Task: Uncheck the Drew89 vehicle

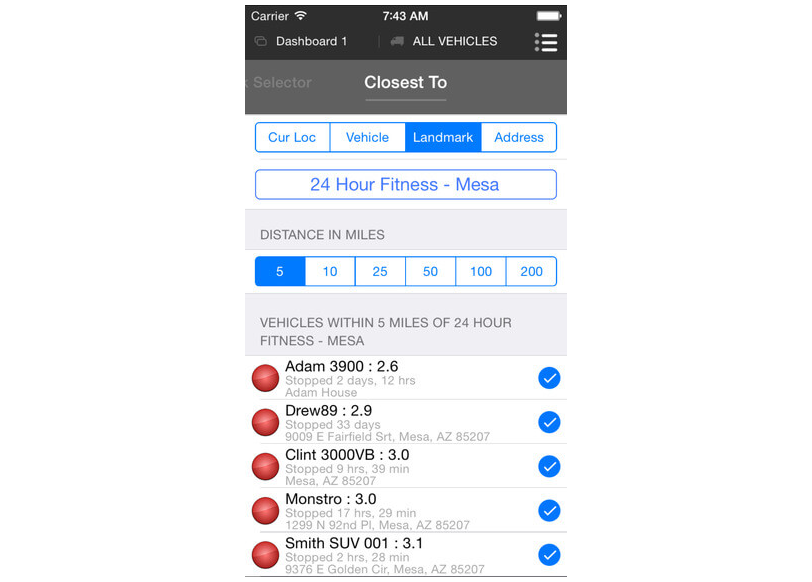Action: [549, 422]
